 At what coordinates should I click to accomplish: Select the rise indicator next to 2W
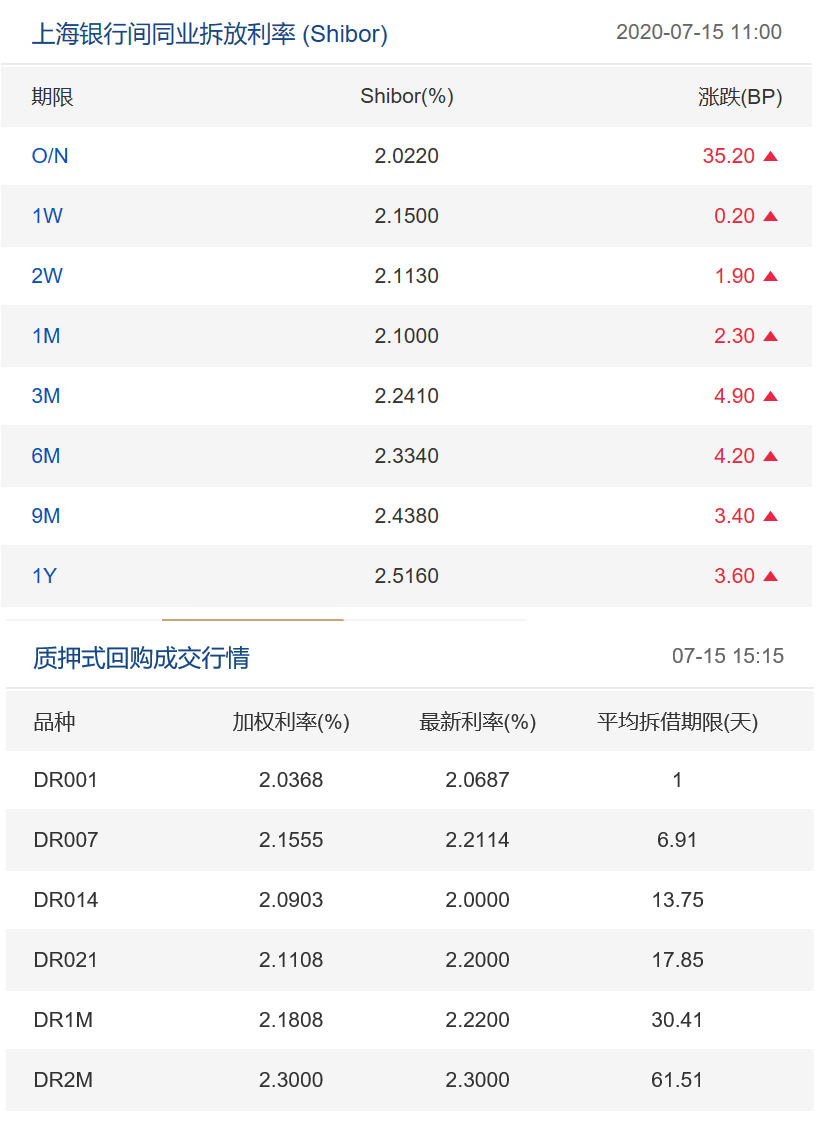pos(768,276)
